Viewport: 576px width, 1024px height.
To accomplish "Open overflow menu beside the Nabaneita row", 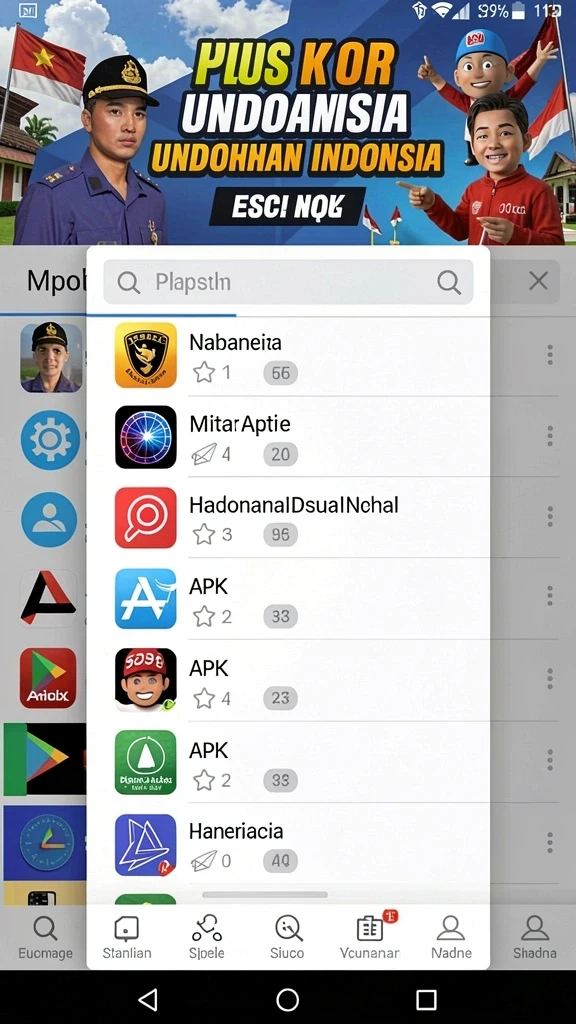I will coord(550,355).
